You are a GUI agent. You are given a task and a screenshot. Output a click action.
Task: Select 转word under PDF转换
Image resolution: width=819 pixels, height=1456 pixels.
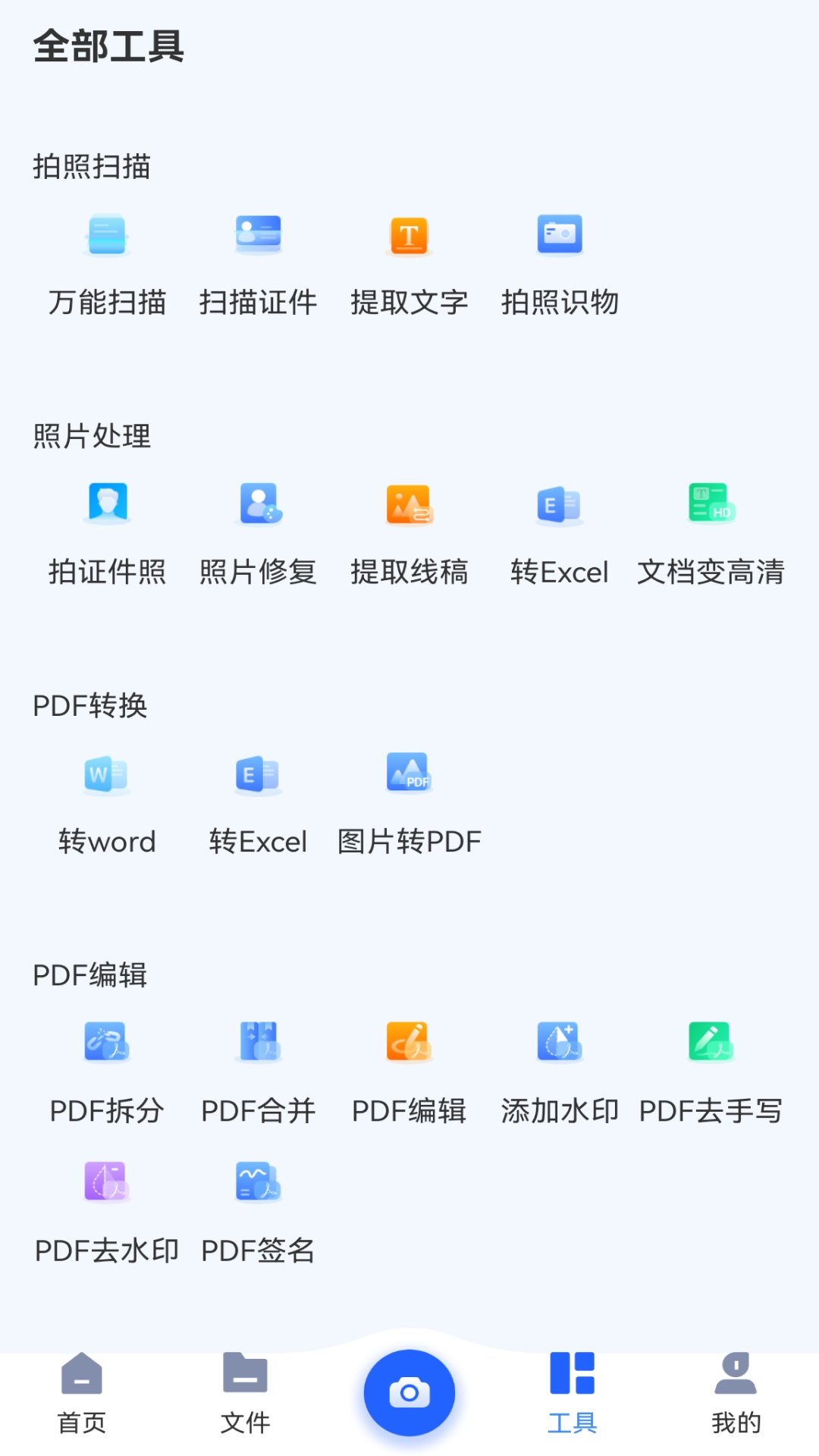[x=107, y=805]
